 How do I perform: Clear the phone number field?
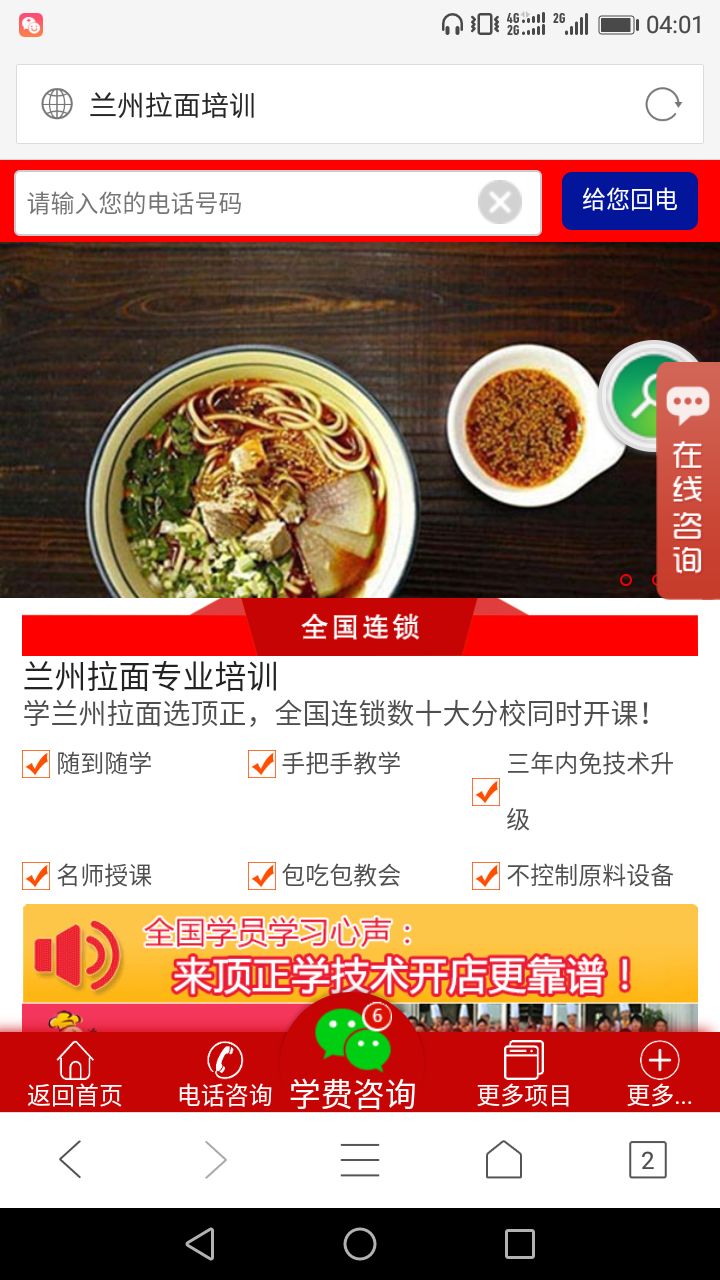click(x=499, y=203)
